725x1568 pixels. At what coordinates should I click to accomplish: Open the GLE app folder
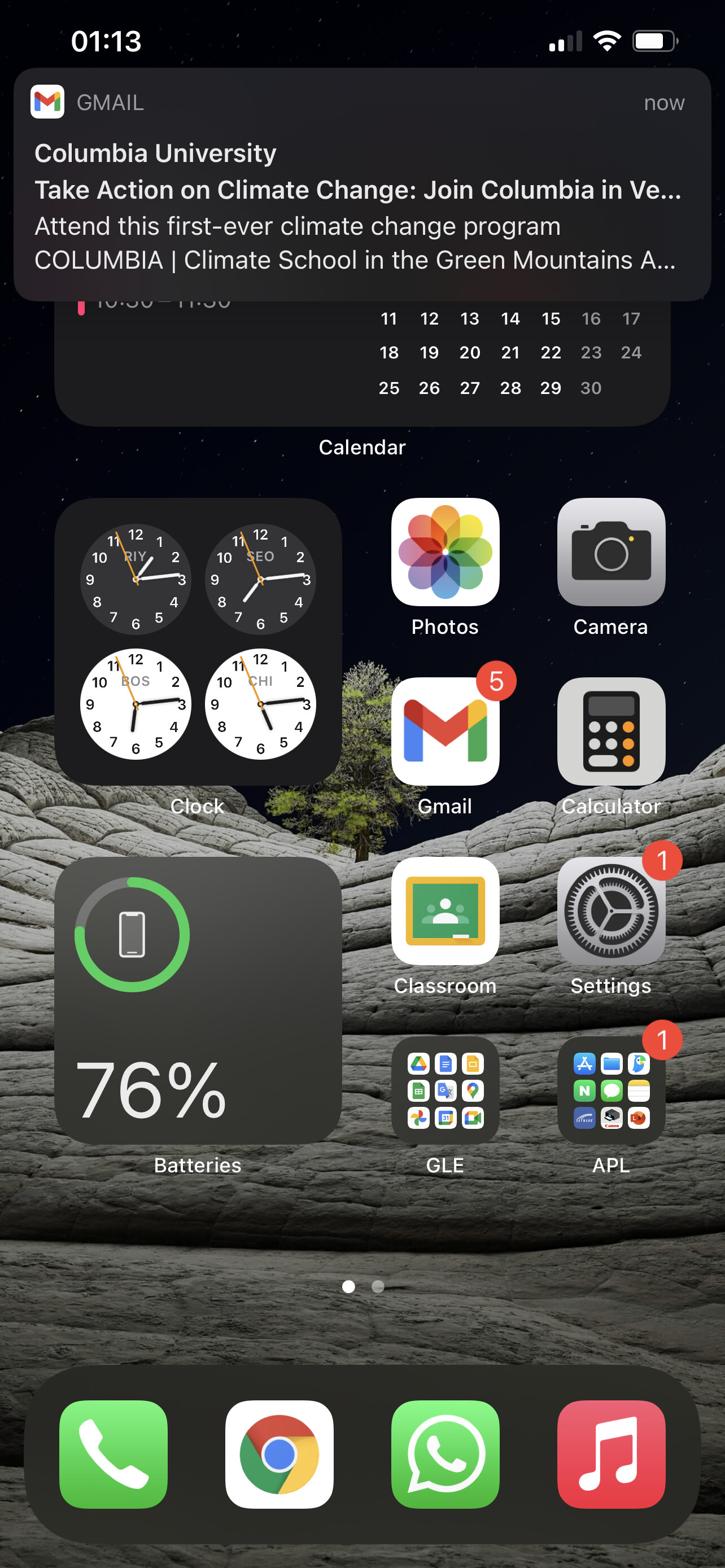445,1091
